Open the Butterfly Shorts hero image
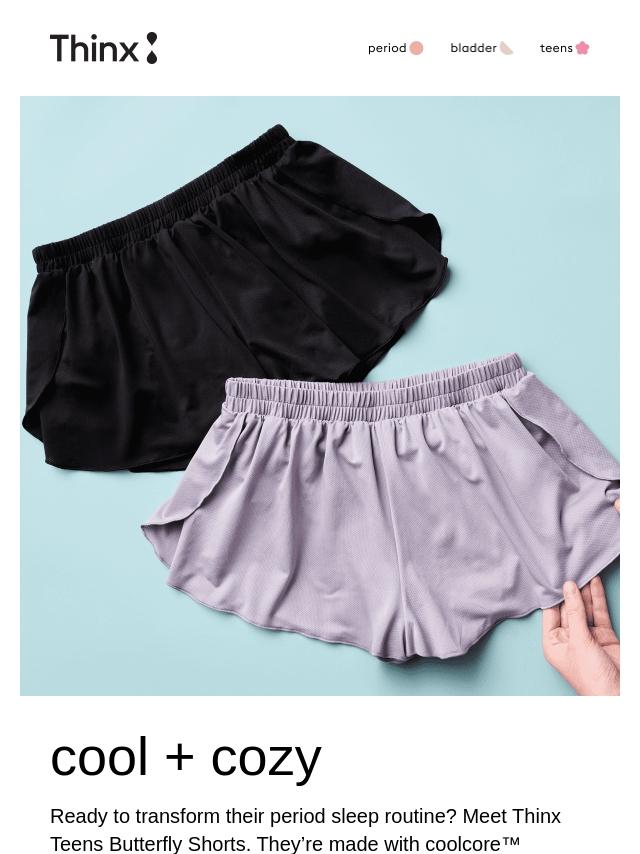 click(x=320, y=395)
